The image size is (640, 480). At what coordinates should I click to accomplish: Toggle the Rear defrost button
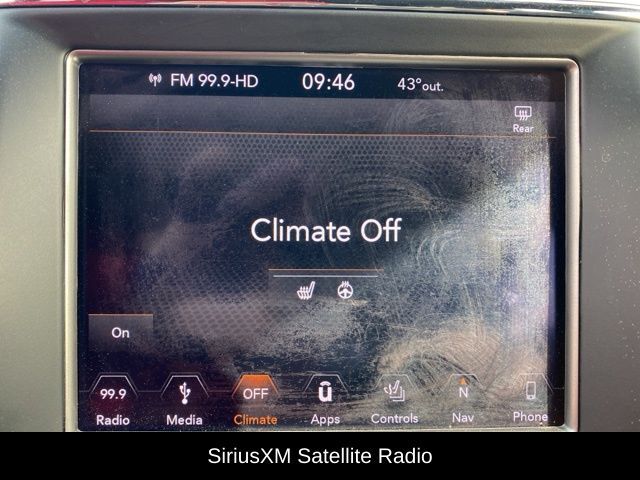522,118
